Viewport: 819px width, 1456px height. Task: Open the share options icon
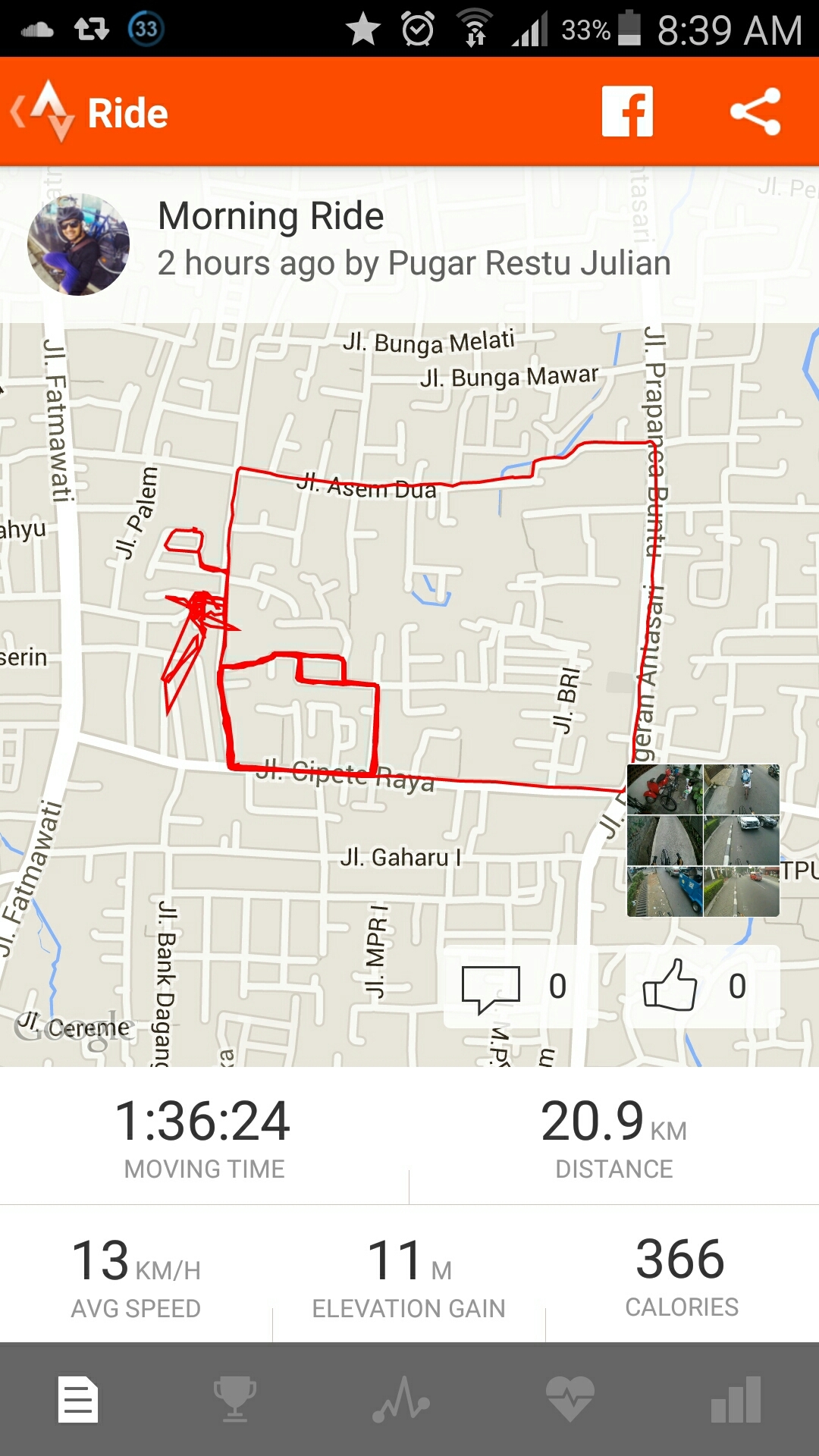(x=755, y=111)
